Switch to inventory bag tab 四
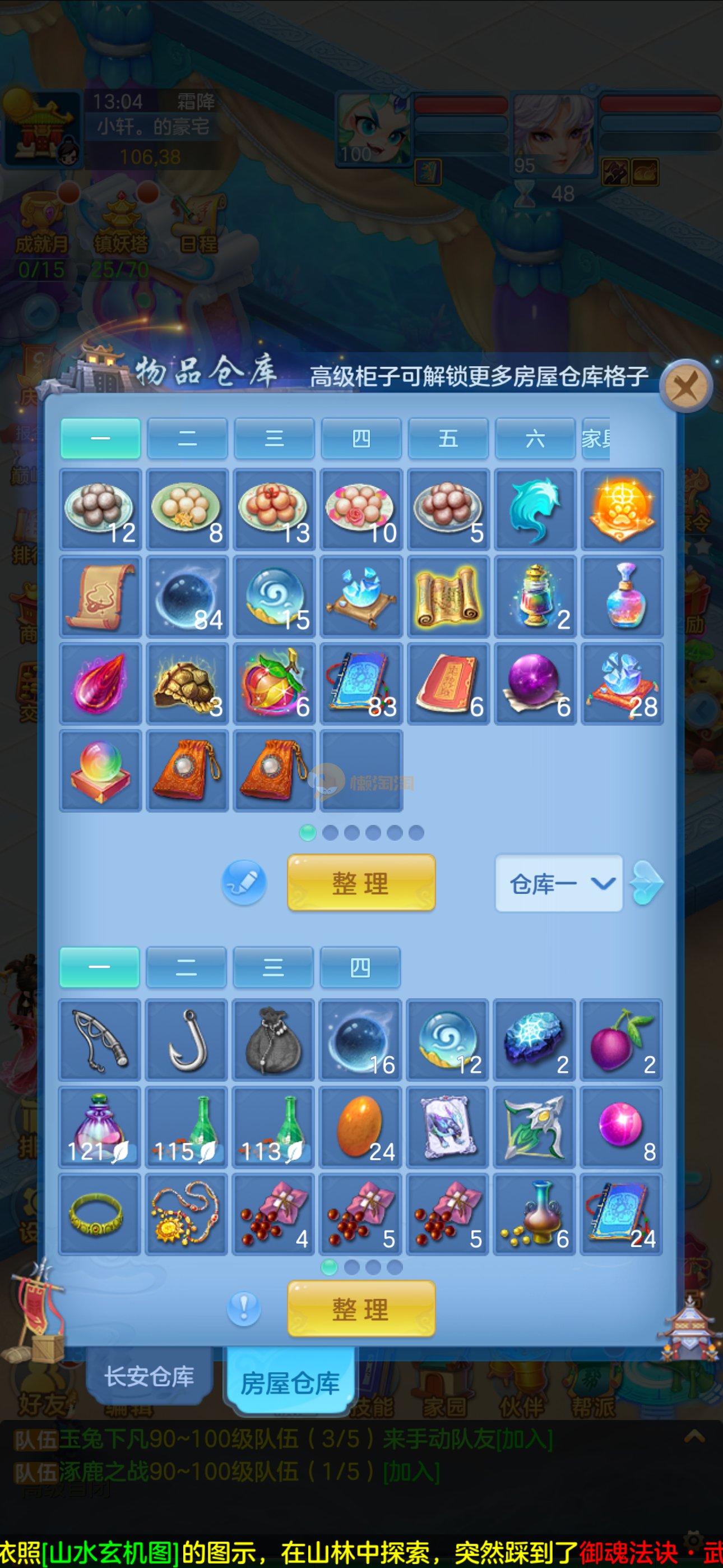The width and height of the screenshot is (723, 1568). pos(360,967)
